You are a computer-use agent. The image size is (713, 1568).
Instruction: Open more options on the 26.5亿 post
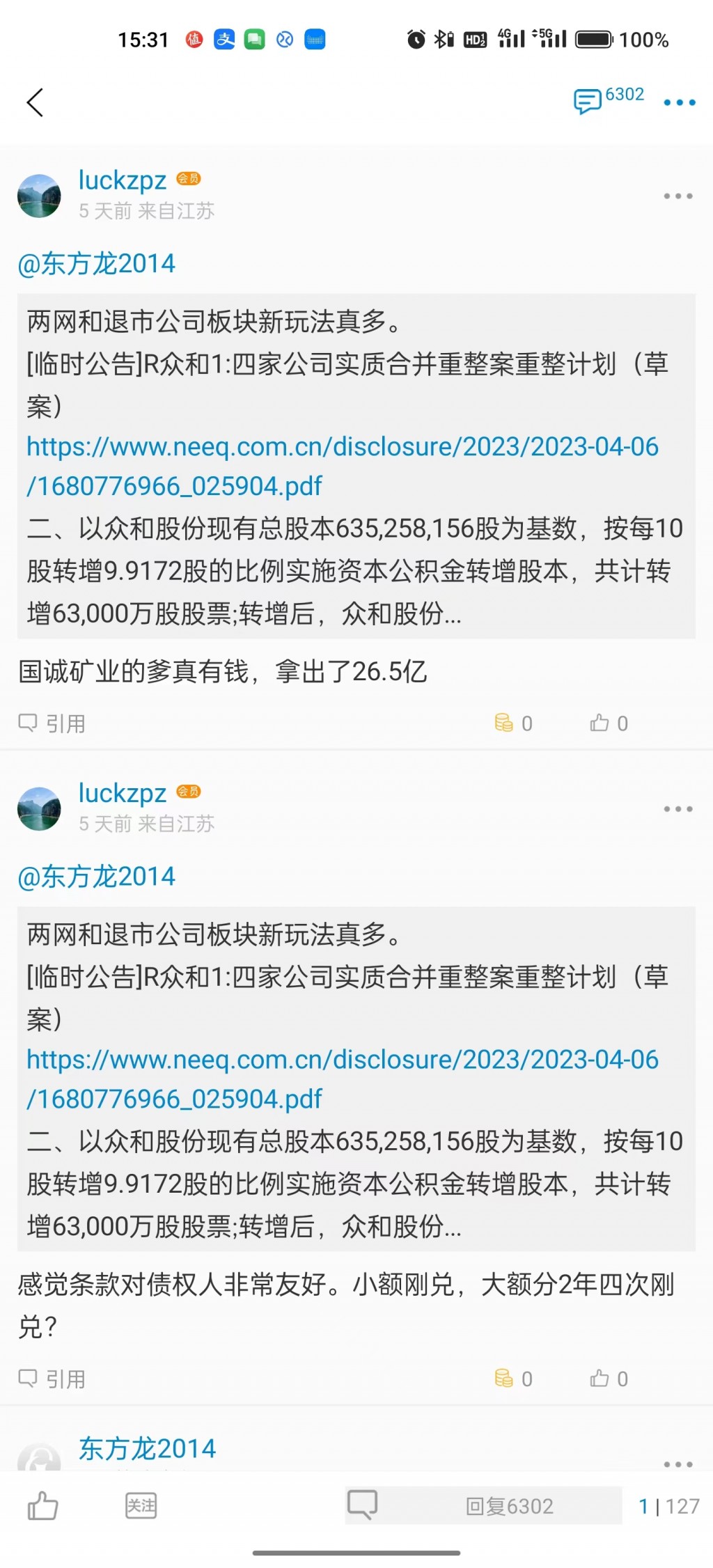tap(677, 196)
